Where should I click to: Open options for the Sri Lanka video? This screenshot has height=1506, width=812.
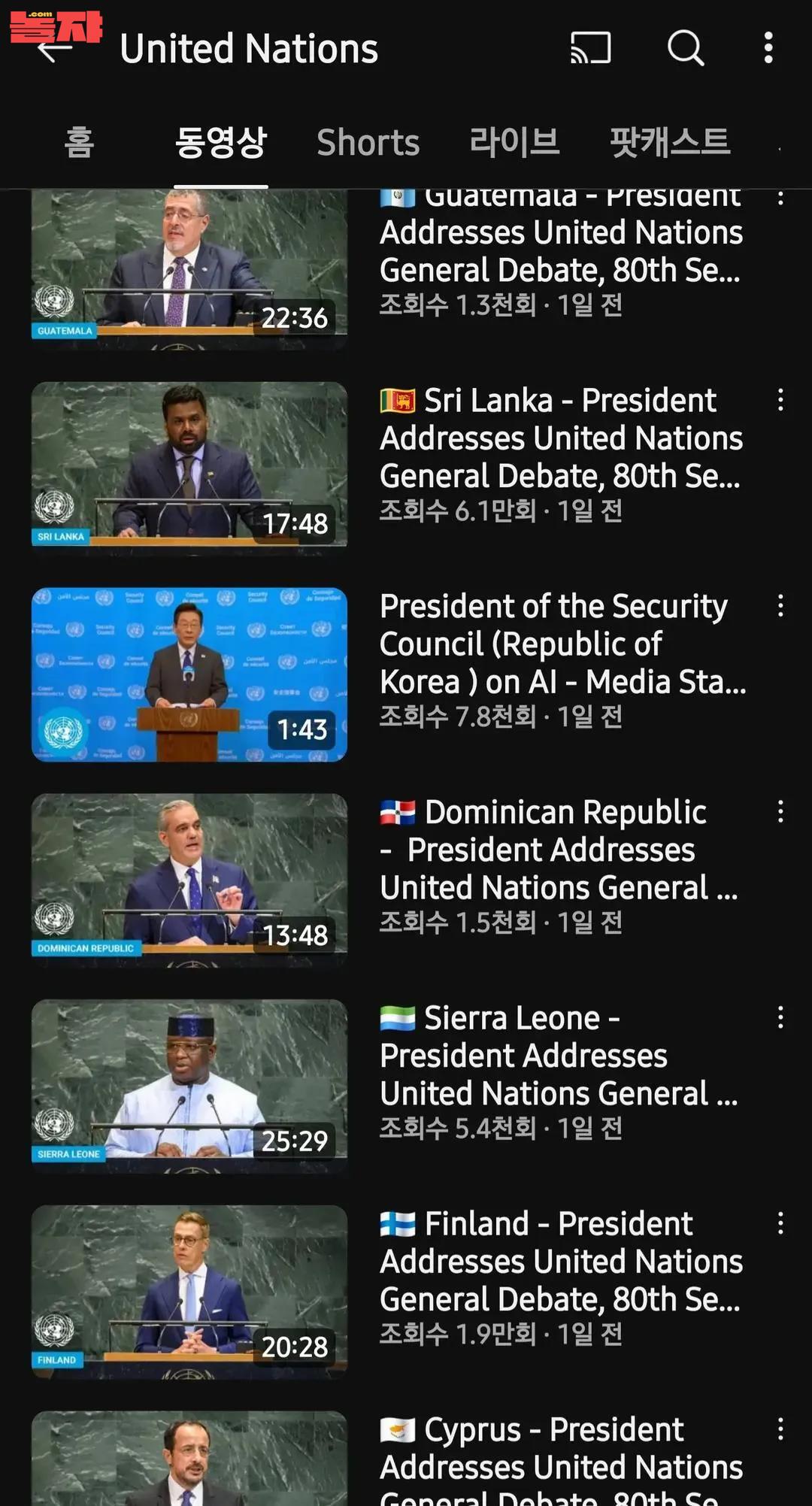[780, 400]
